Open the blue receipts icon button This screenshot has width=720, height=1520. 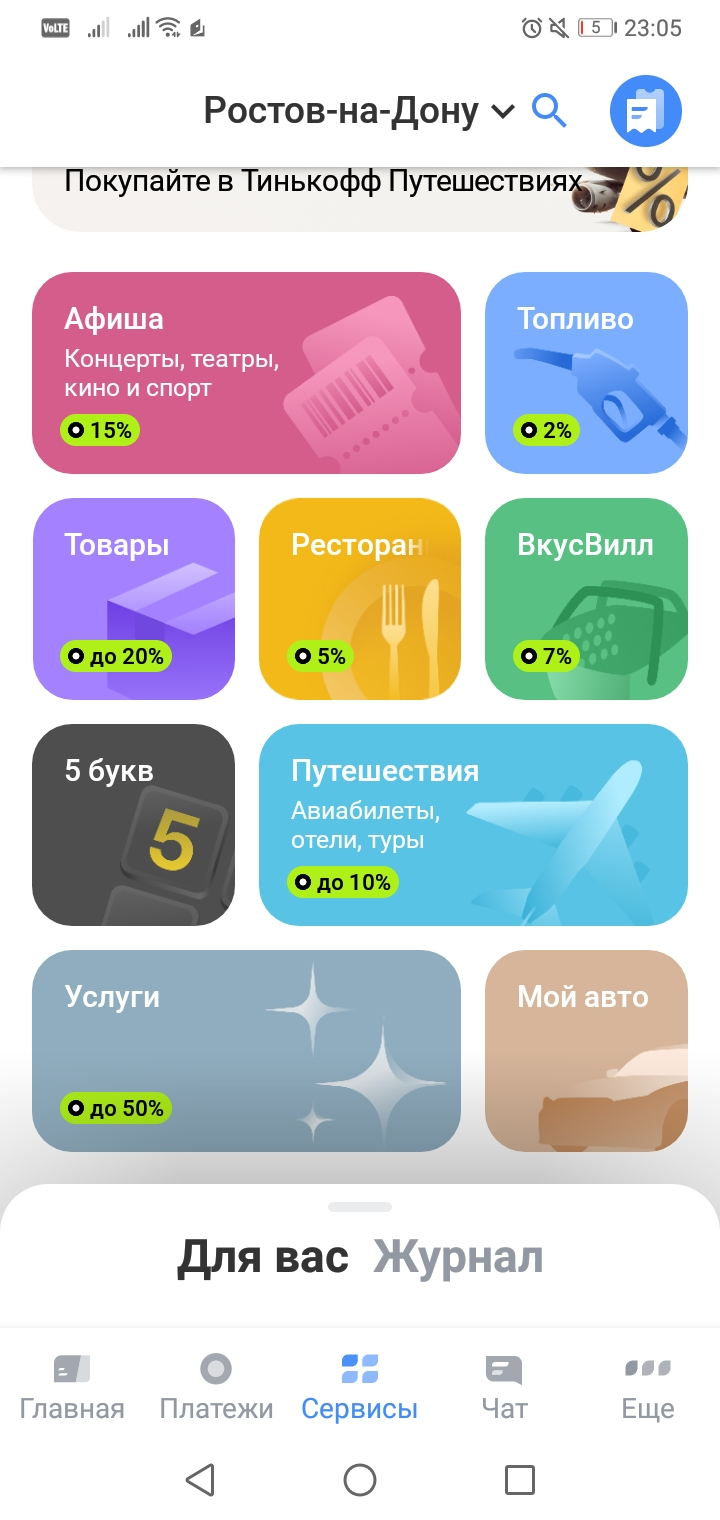pyautogui.click(x=646, y=111)
